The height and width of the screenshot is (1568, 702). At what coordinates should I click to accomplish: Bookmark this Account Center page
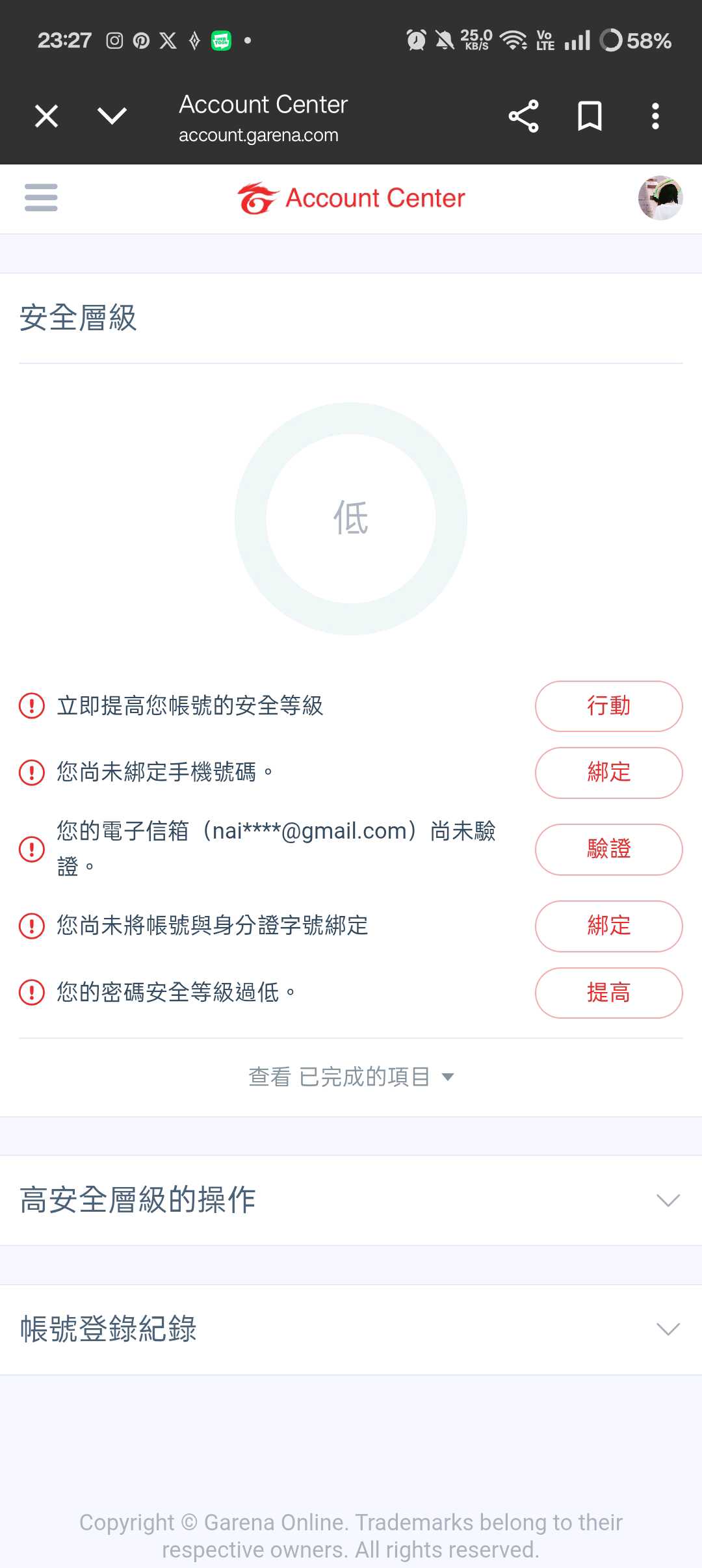[x=590, y=117]
